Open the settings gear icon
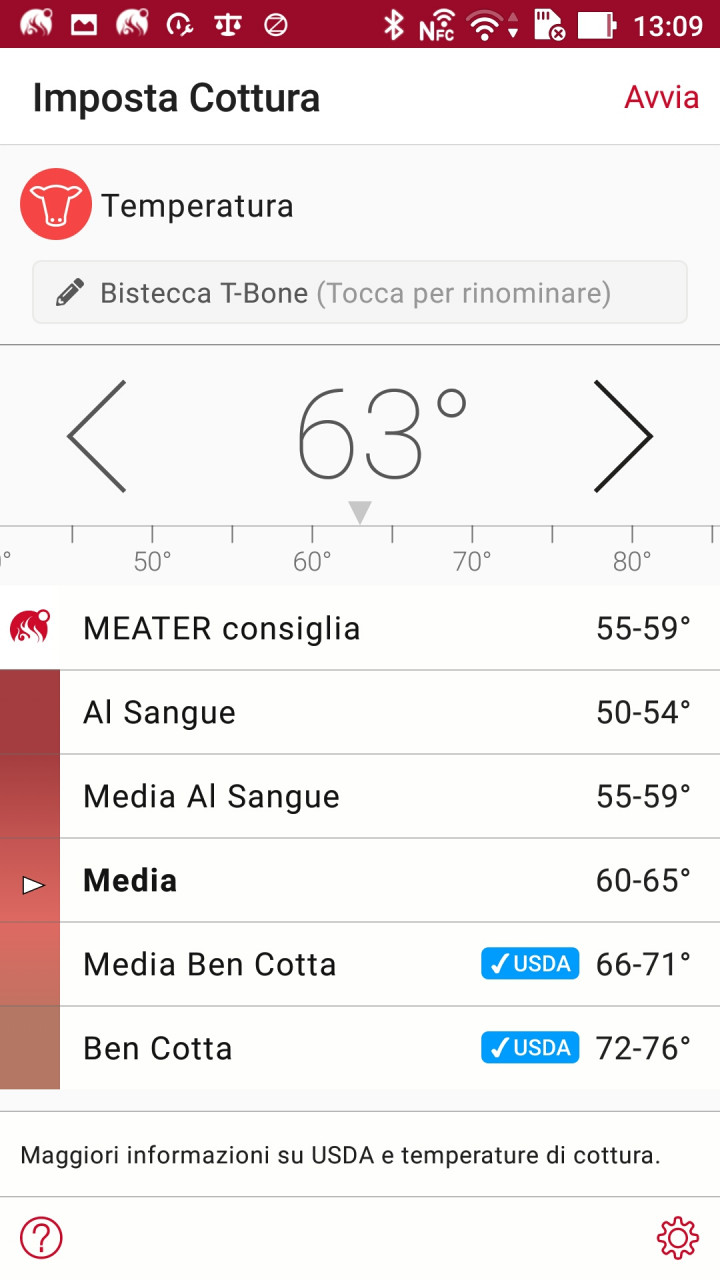 pyautogui.click(x=677, y=1238)
